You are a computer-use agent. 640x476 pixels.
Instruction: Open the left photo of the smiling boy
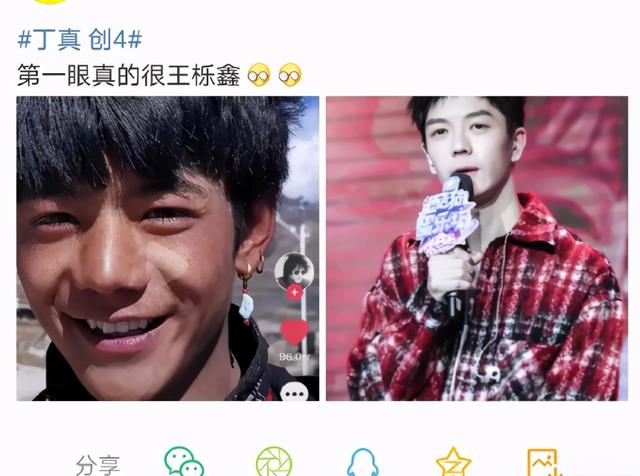[x=167, y=248]
